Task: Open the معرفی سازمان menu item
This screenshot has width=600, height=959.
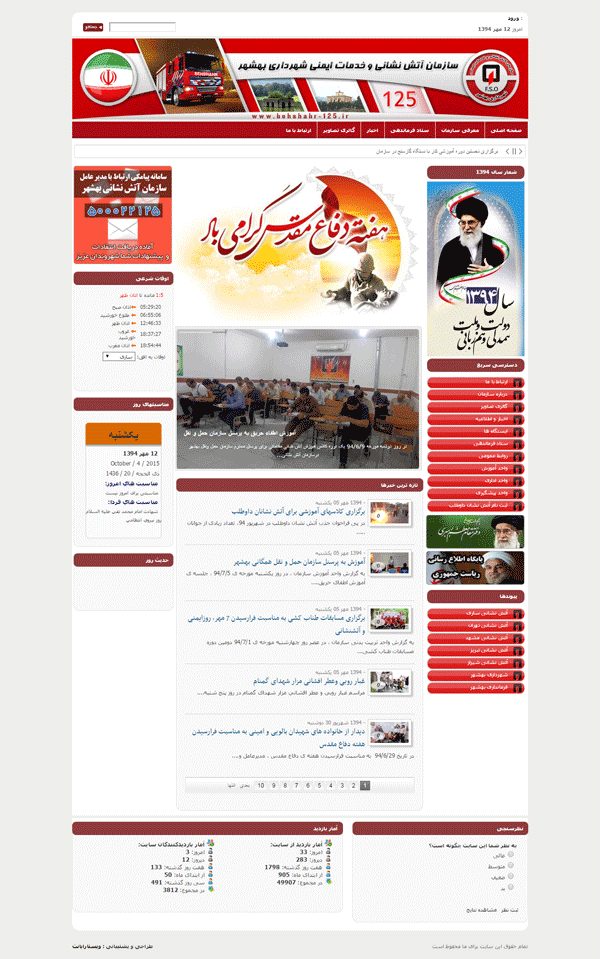Action: tap(460, 130)
